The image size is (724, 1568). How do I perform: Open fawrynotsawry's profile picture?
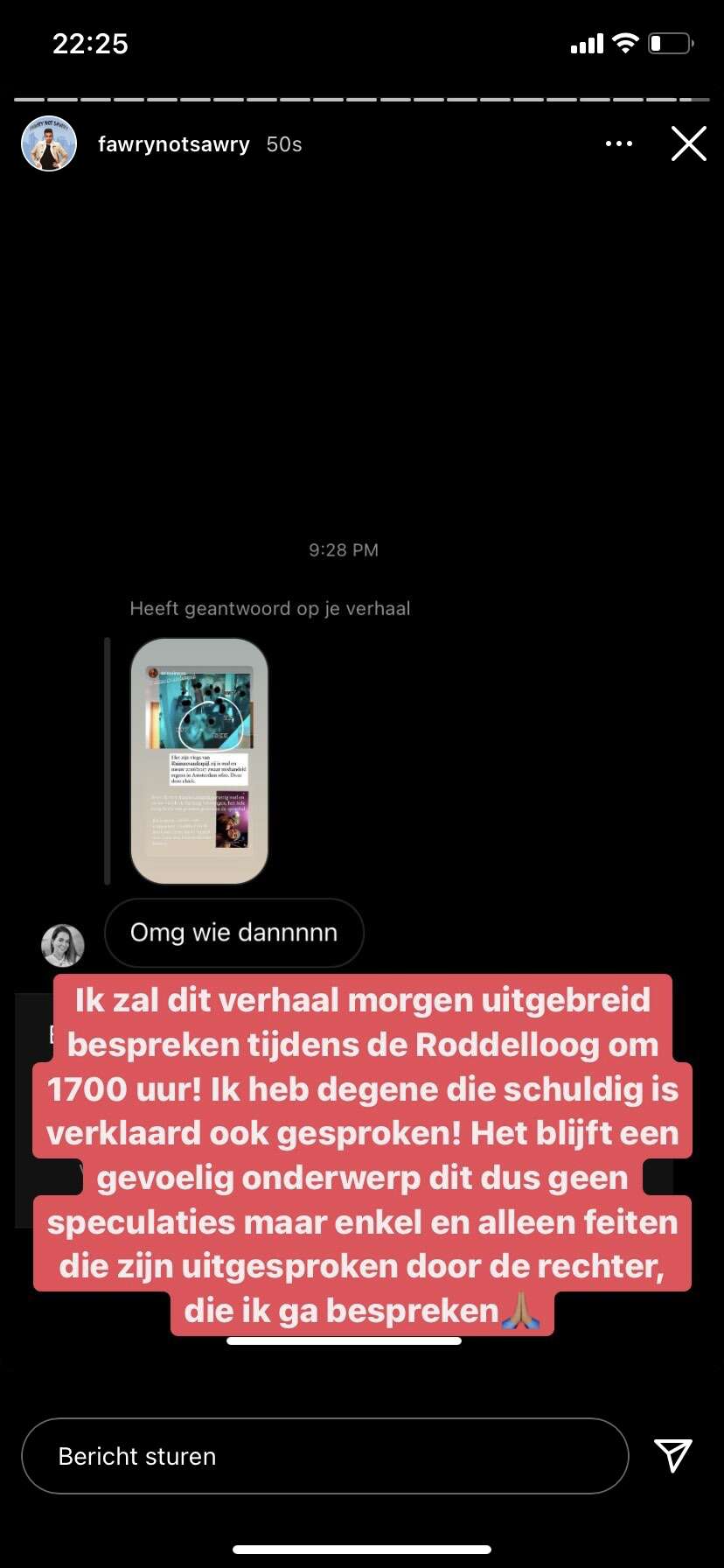tap(49, 143)
